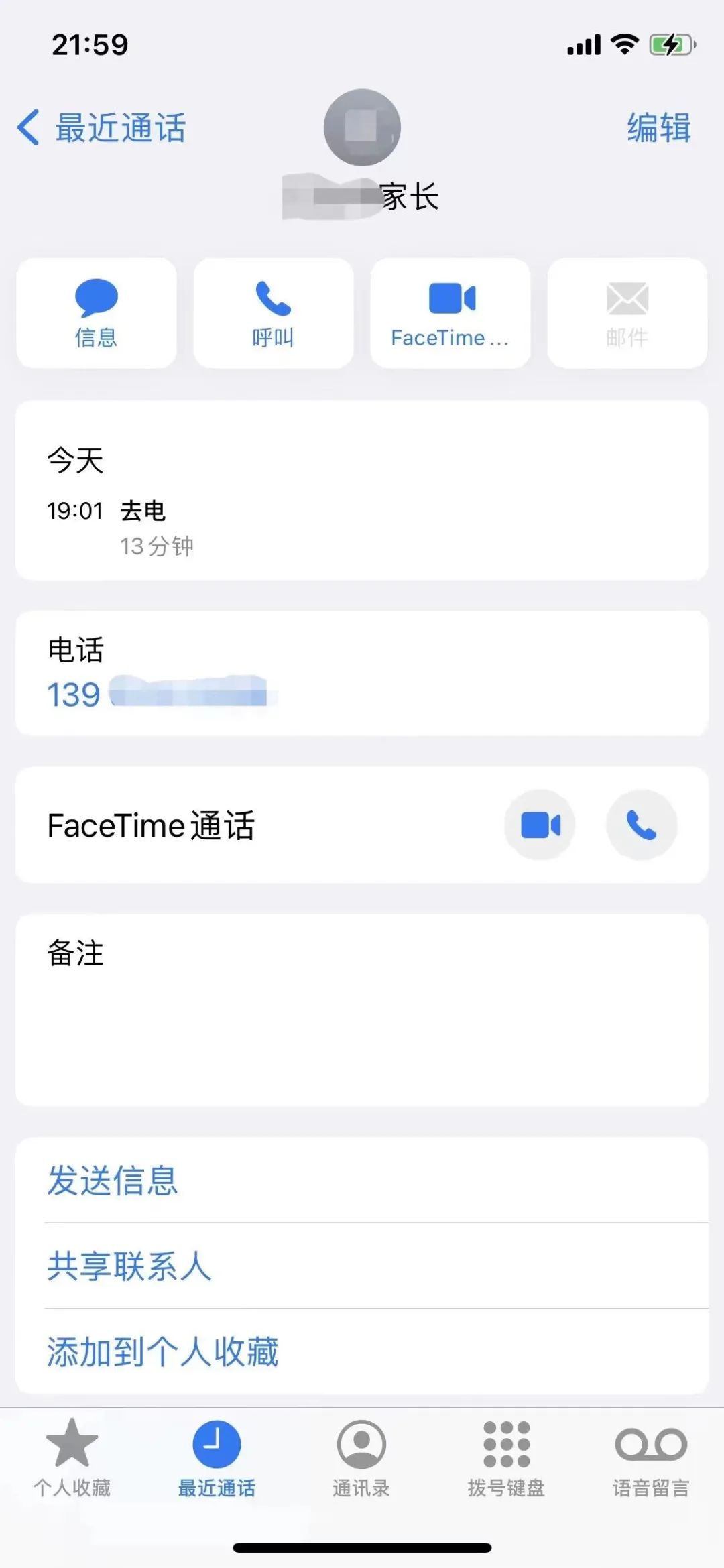This screenshot has height=1568, width=724.
Task: Select 发送信息
Action: (362, 1181)
